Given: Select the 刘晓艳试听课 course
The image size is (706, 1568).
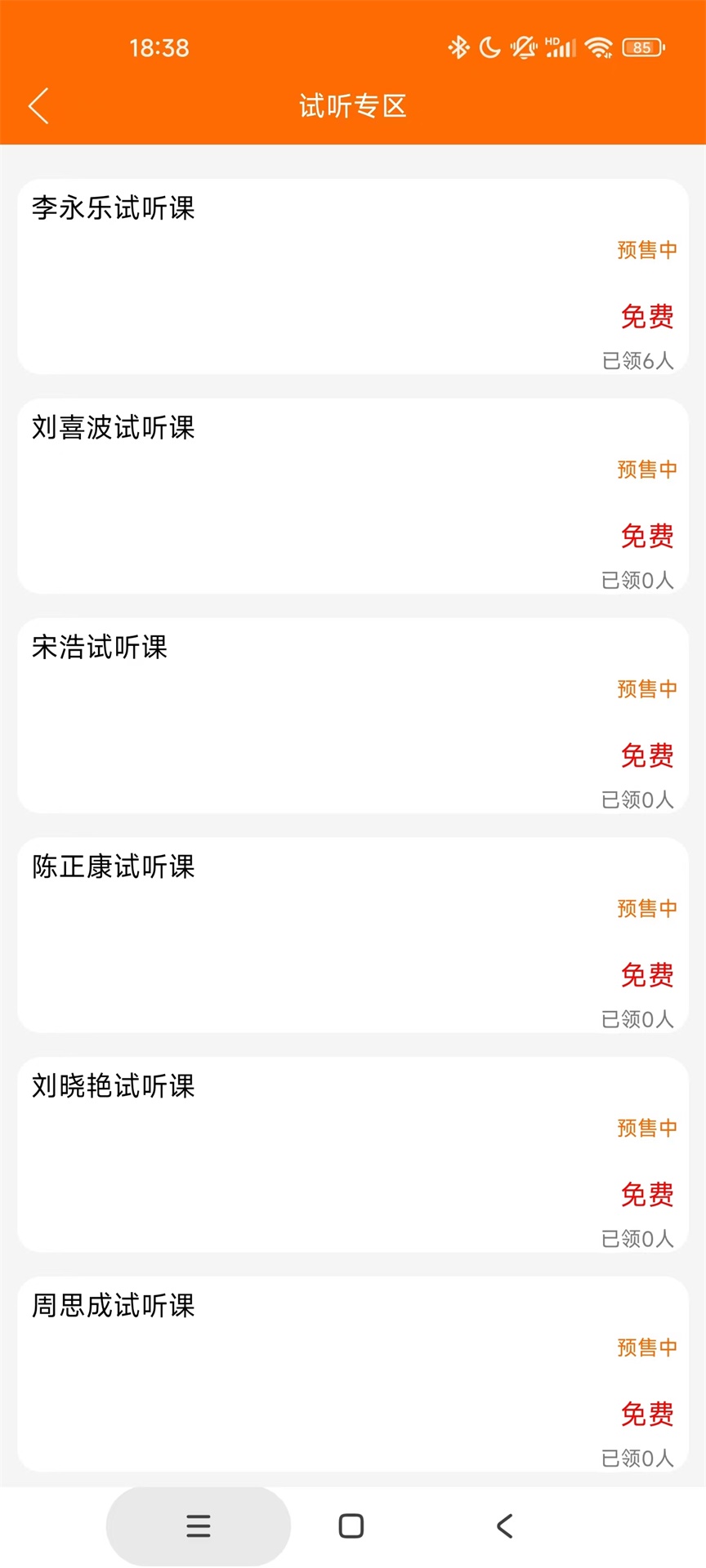Looking at the screenshot, I should tap(352, 1154).
